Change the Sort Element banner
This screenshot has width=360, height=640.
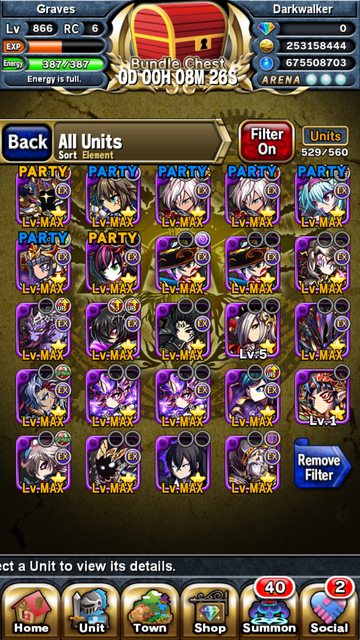140,142
